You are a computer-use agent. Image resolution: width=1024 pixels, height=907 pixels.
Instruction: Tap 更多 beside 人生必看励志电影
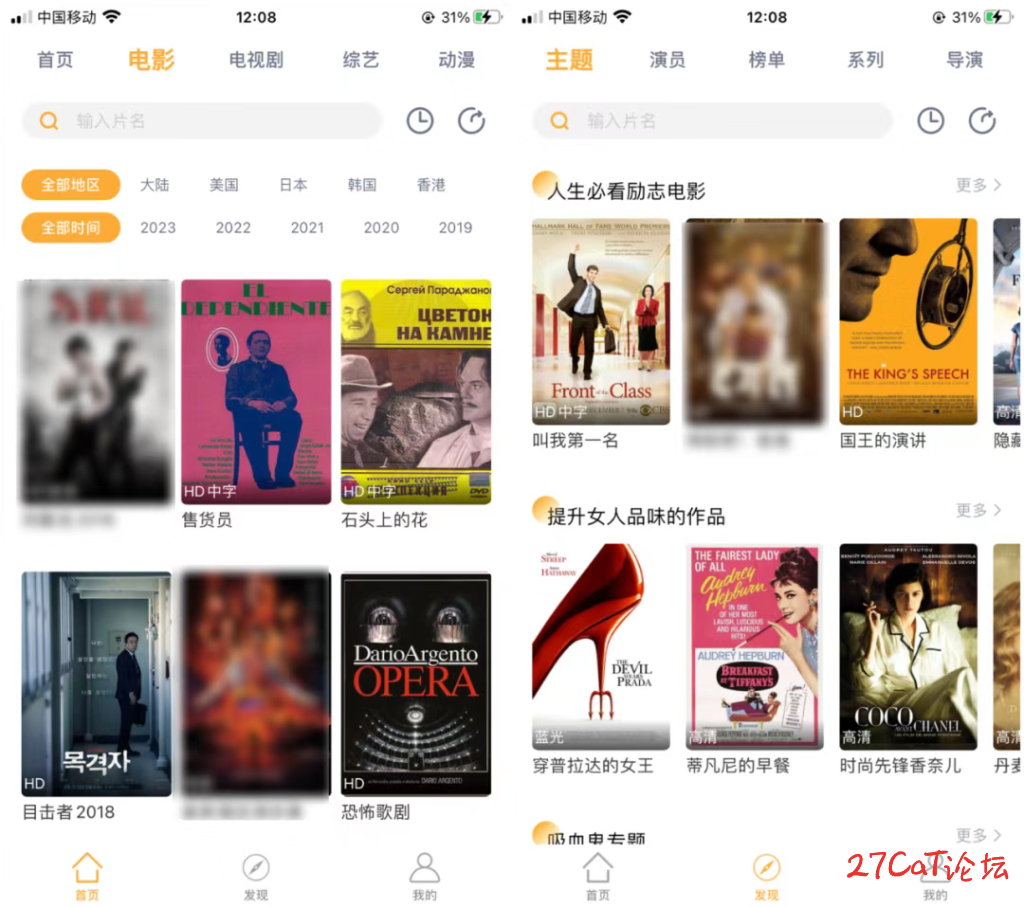(978, 185)
